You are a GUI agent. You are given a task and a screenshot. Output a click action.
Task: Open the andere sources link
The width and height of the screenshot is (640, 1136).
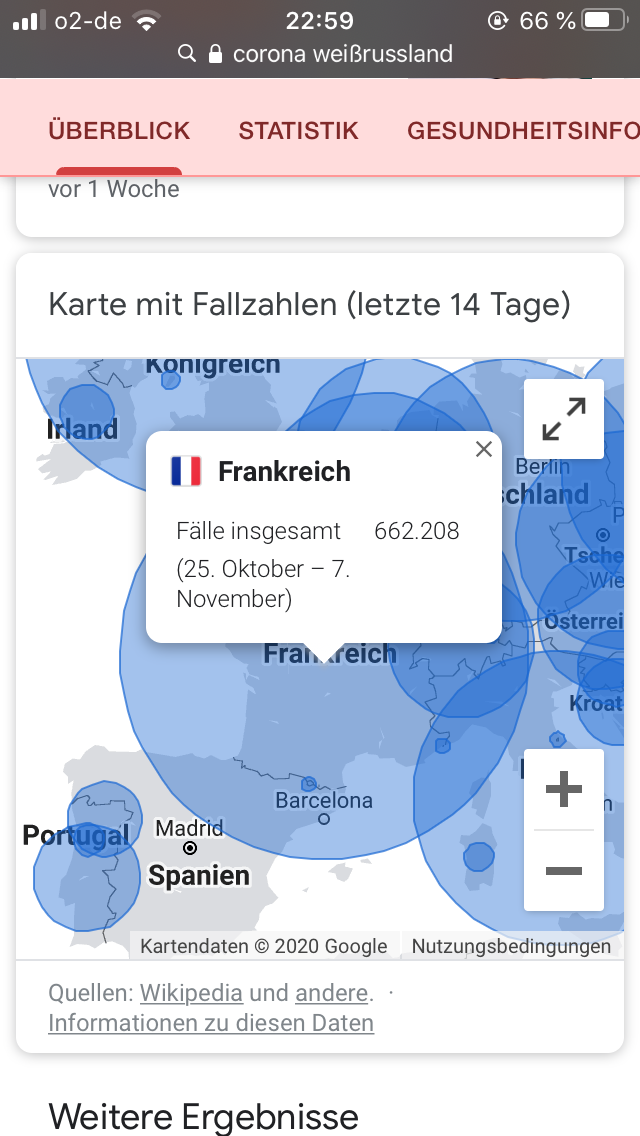[331, 993]
